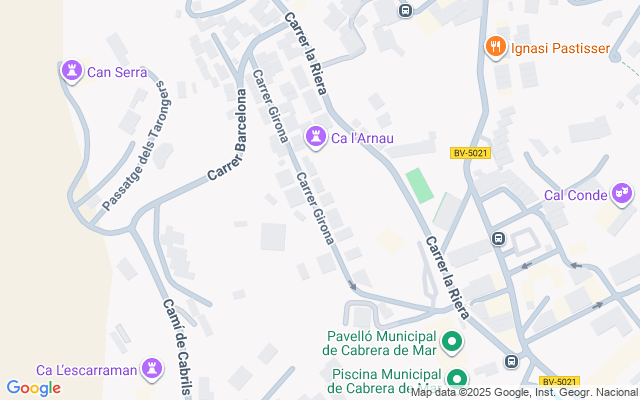Open the Piscina Municipal de Cabrera de Mar pin

click(457, 380)
